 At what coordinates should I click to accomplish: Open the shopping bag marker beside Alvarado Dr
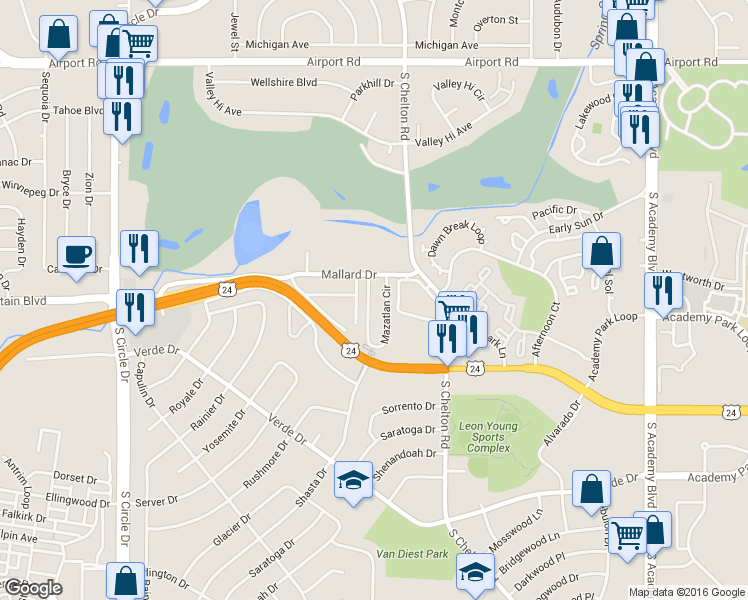pyautogui.click(x=591, y=490)
